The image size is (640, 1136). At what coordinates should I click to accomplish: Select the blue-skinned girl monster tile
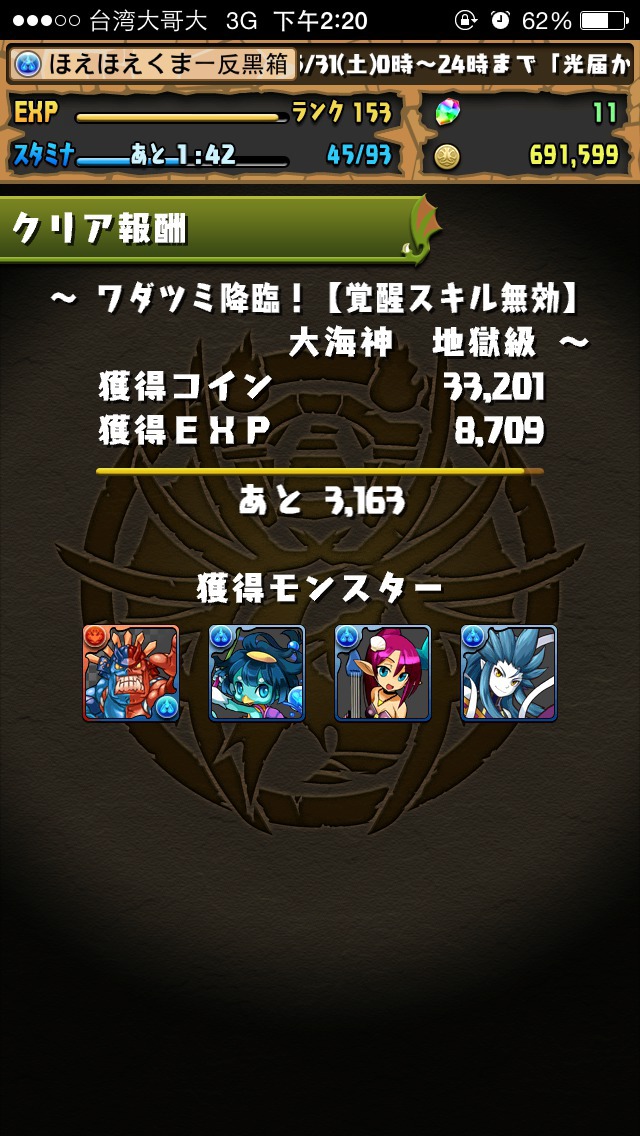[257, 673]
